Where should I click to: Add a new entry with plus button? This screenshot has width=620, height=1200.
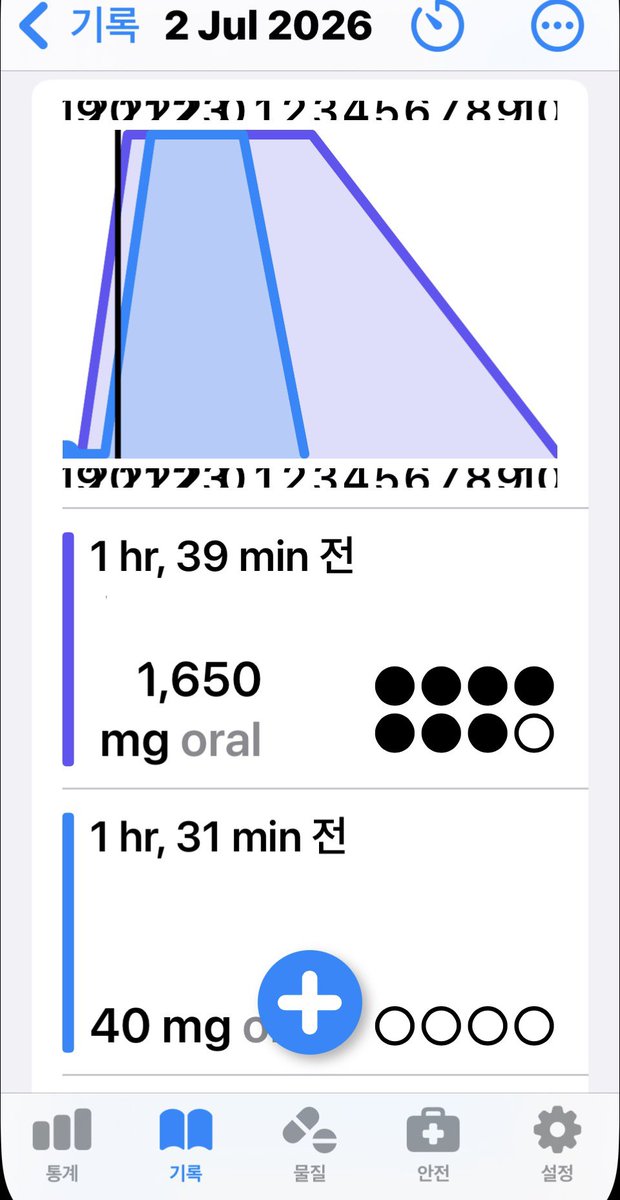310,1002
